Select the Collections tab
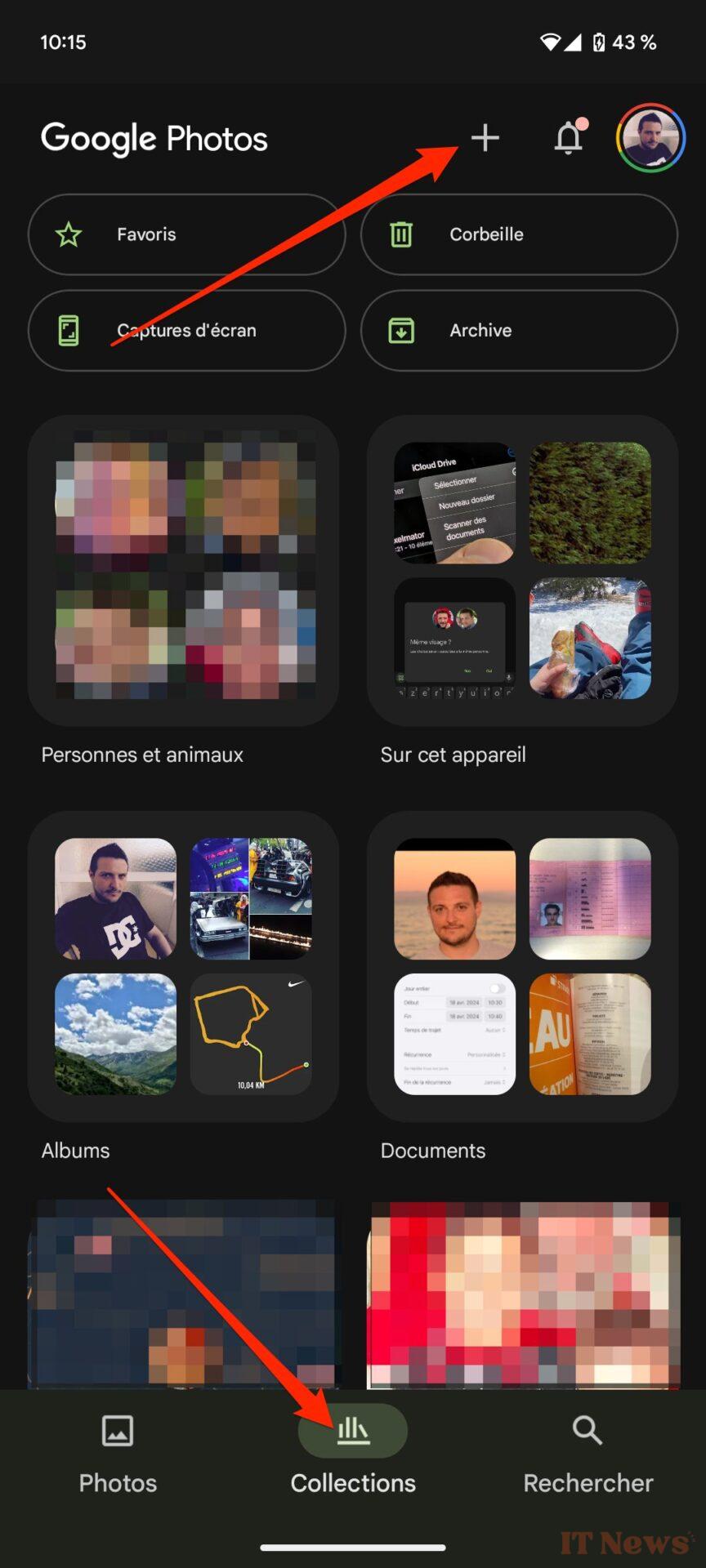 (353, 1454)
